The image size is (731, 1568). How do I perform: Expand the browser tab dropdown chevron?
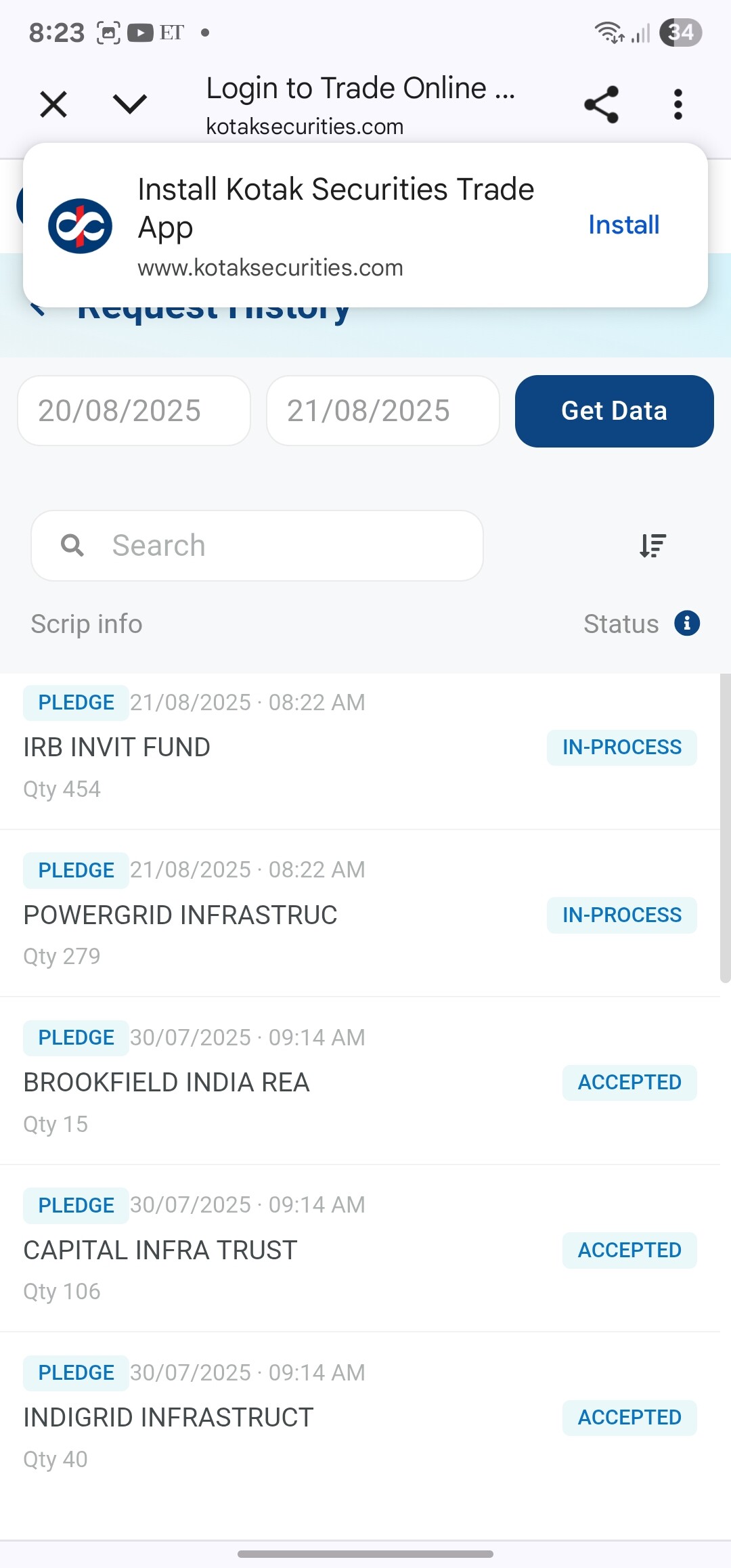(x=129, y=104)
